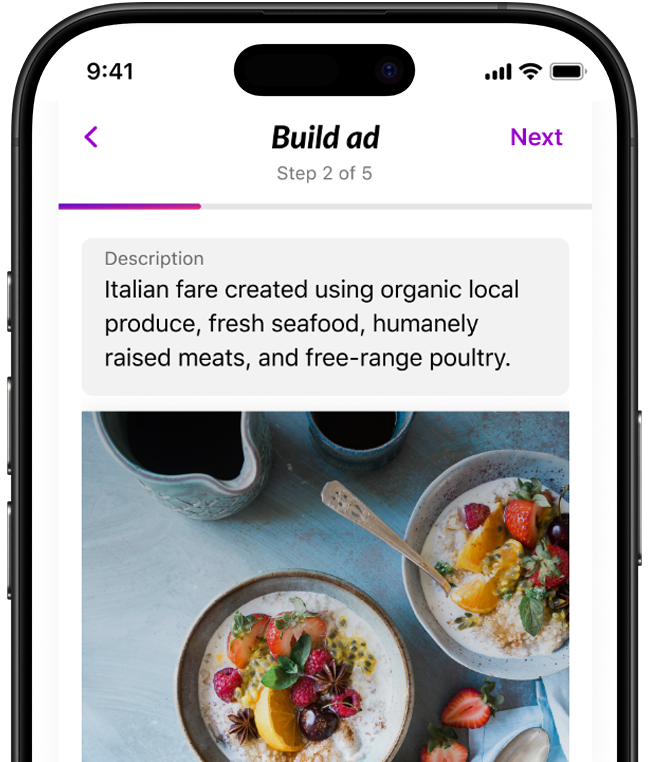
Task: Tap Next to continue to step 3
Action: pyautogui.click(x=536, y=137)
